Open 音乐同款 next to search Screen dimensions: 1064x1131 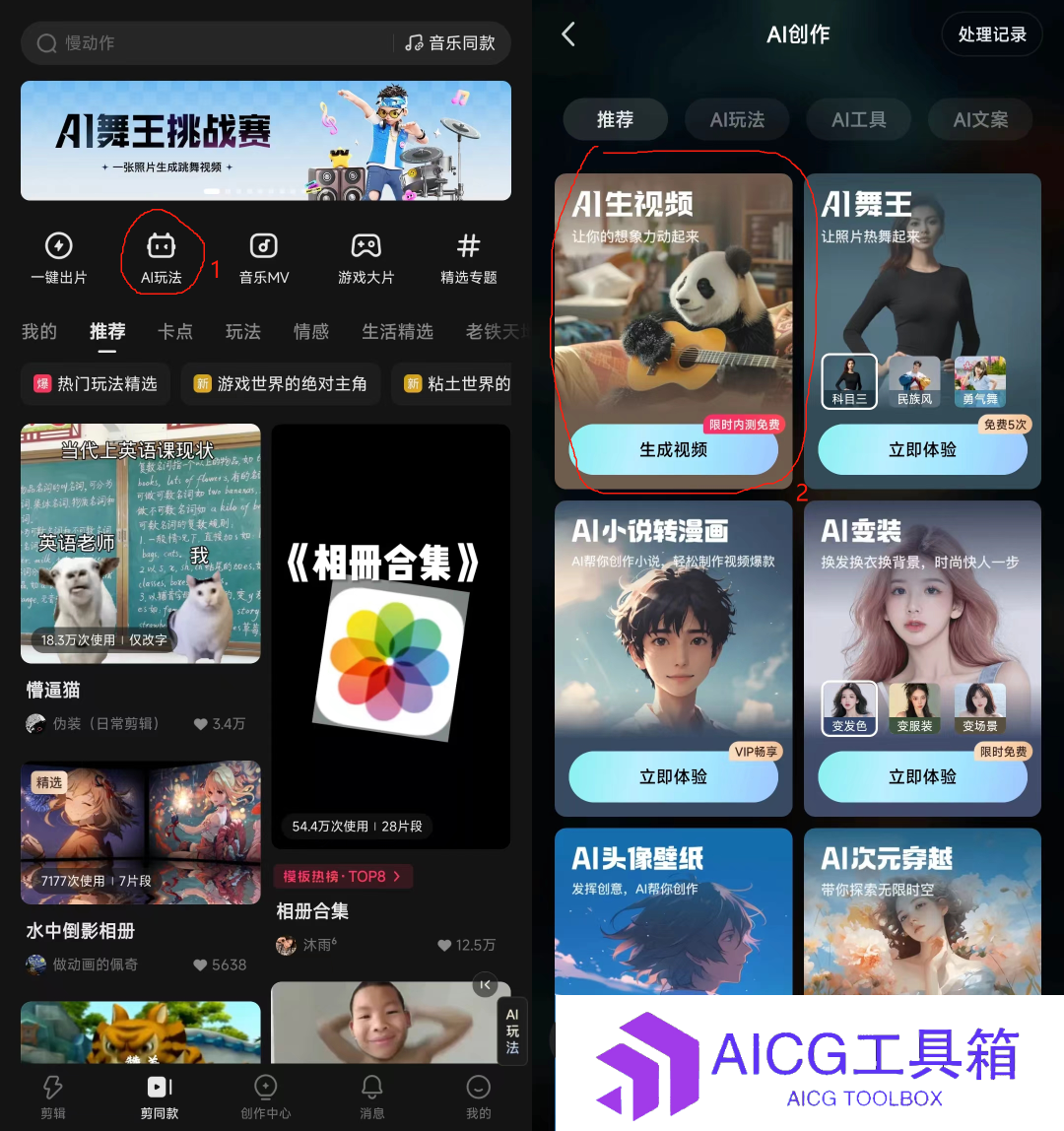point(450,43)
